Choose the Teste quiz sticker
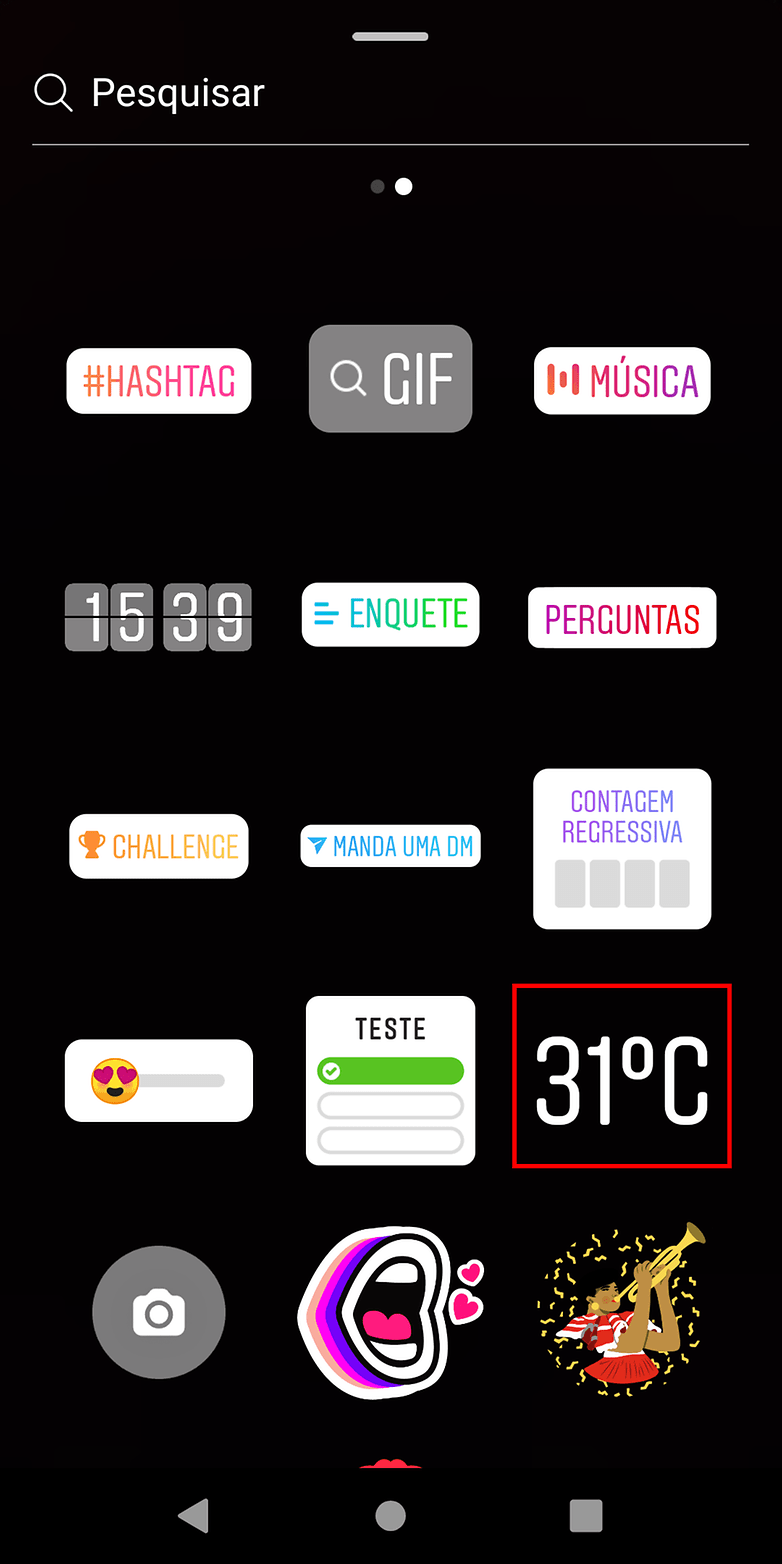782x1564 pixels. 390,1080
